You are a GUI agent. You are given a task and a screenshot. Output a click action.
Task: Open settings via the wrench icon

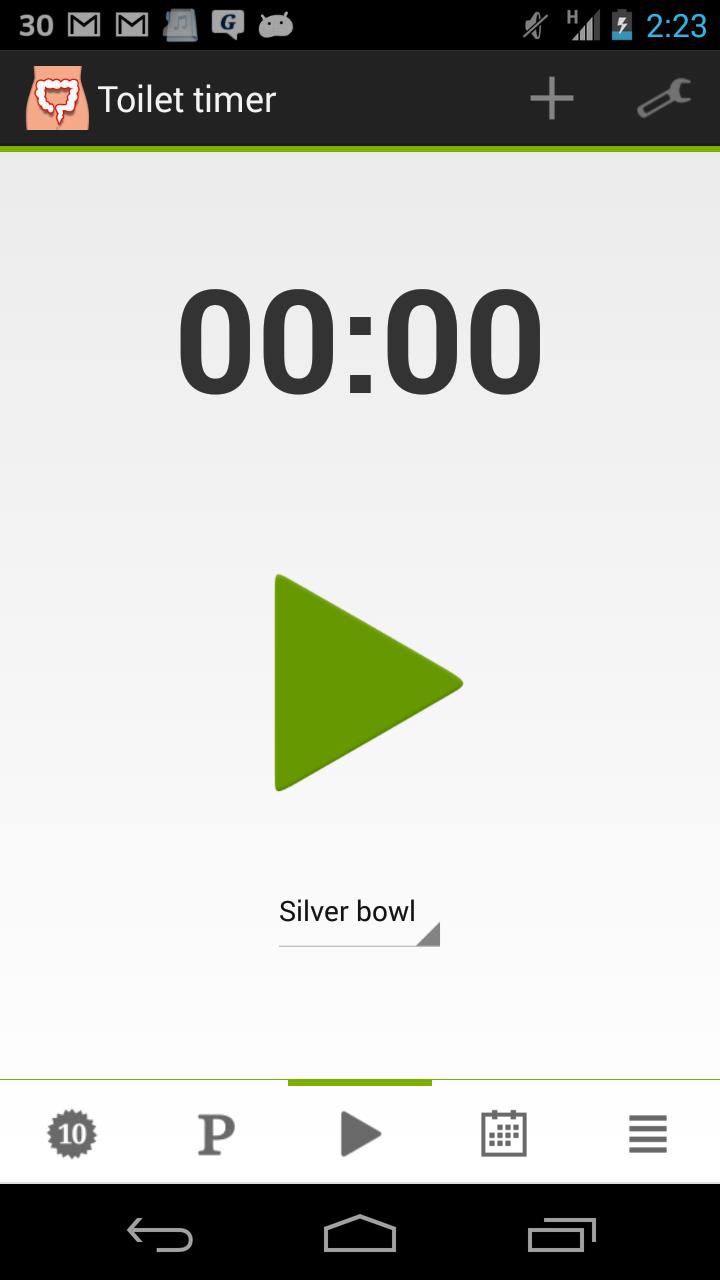664,99
